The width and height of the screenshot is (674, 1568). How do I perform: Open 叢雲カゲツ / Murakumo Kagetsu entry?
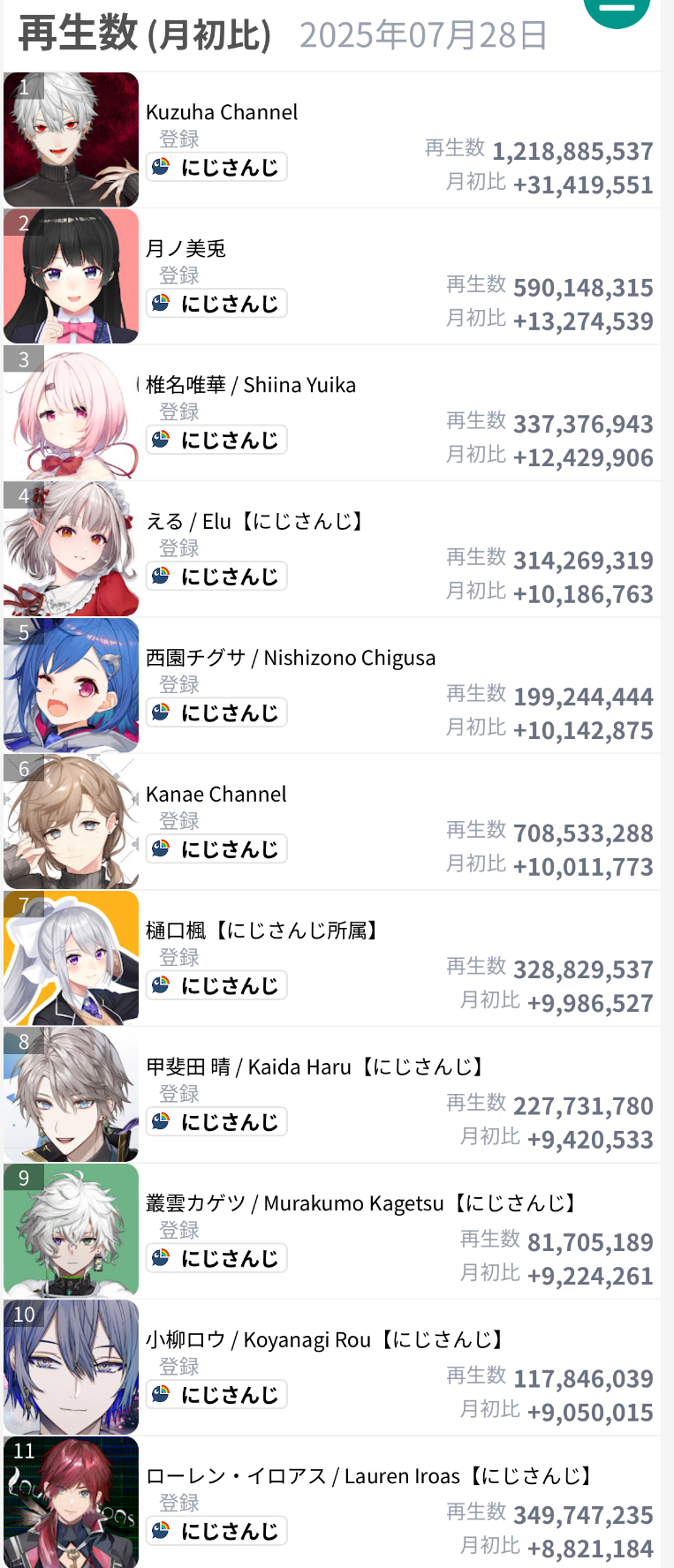click(362, 1203)
